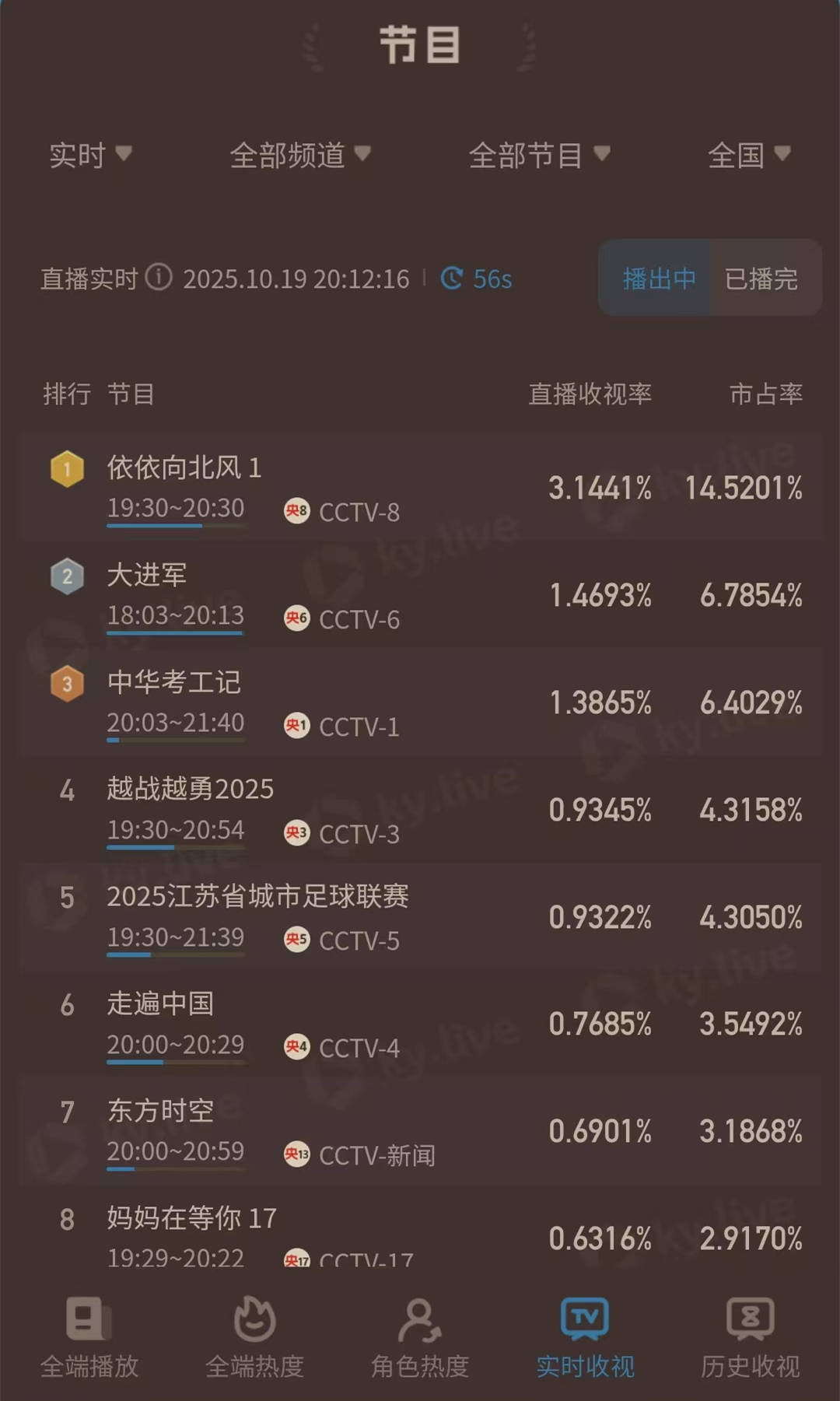840x1401 pixels.
Task: Select the 播出中 segment
Action: (658, 278)
